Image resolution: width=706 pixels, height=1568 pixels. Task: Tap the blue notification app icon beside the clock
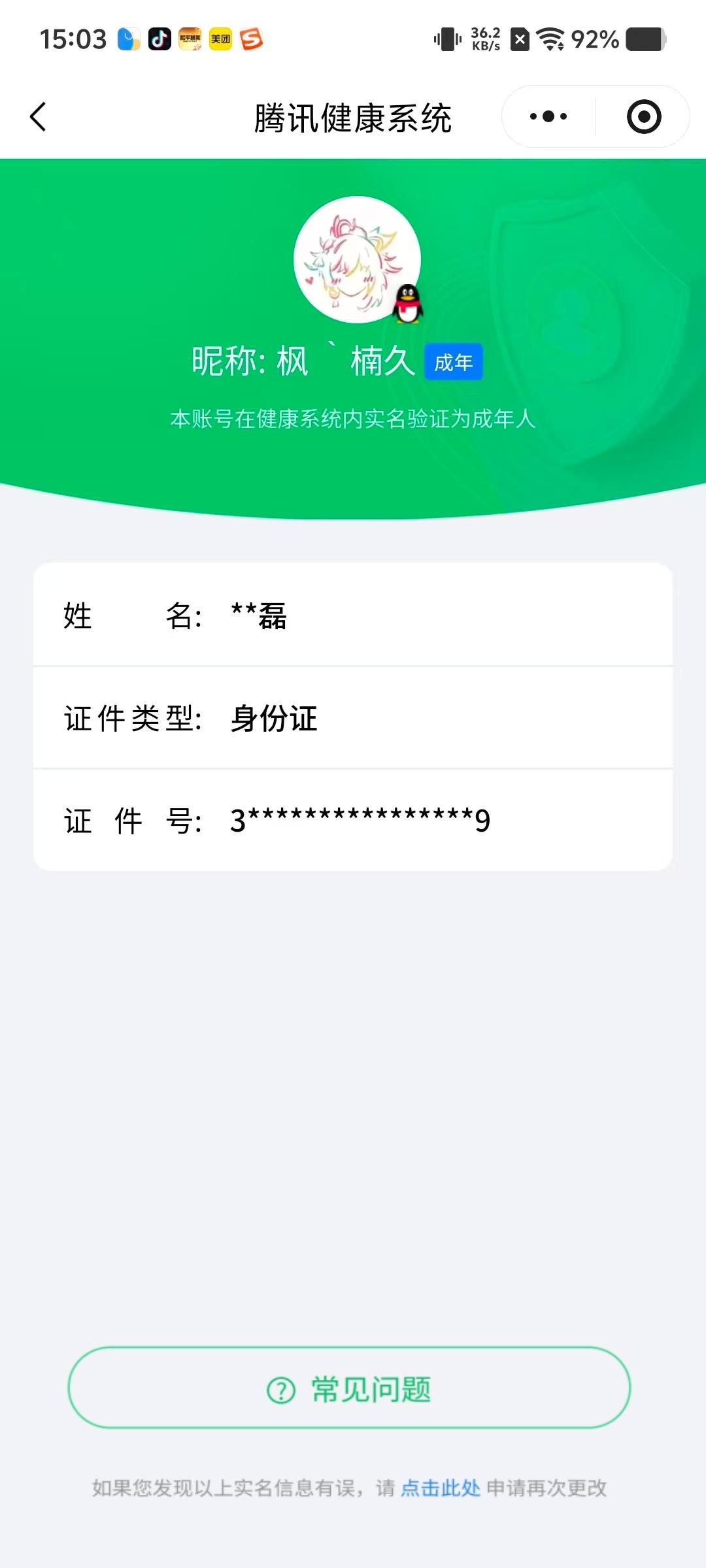[x=128, y=39]
